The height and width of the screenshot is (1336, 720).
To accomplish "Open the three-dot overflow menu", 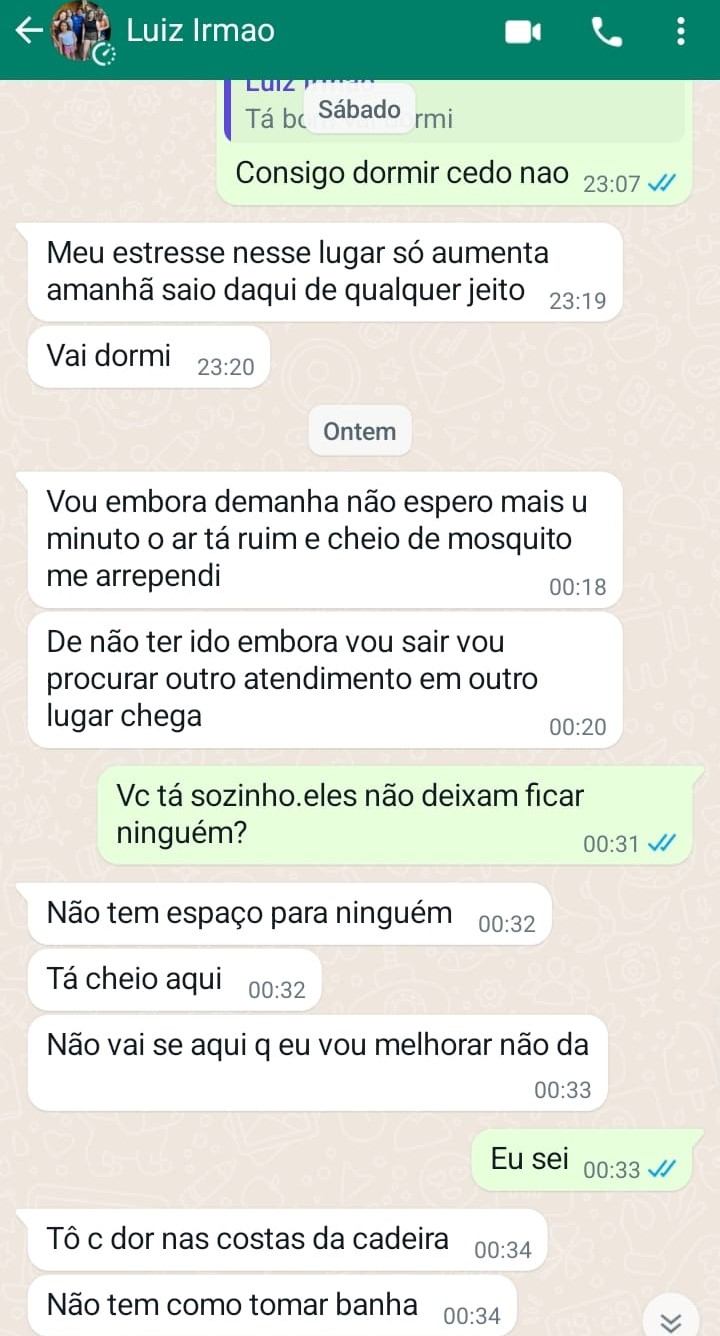I will click(681, 30).
